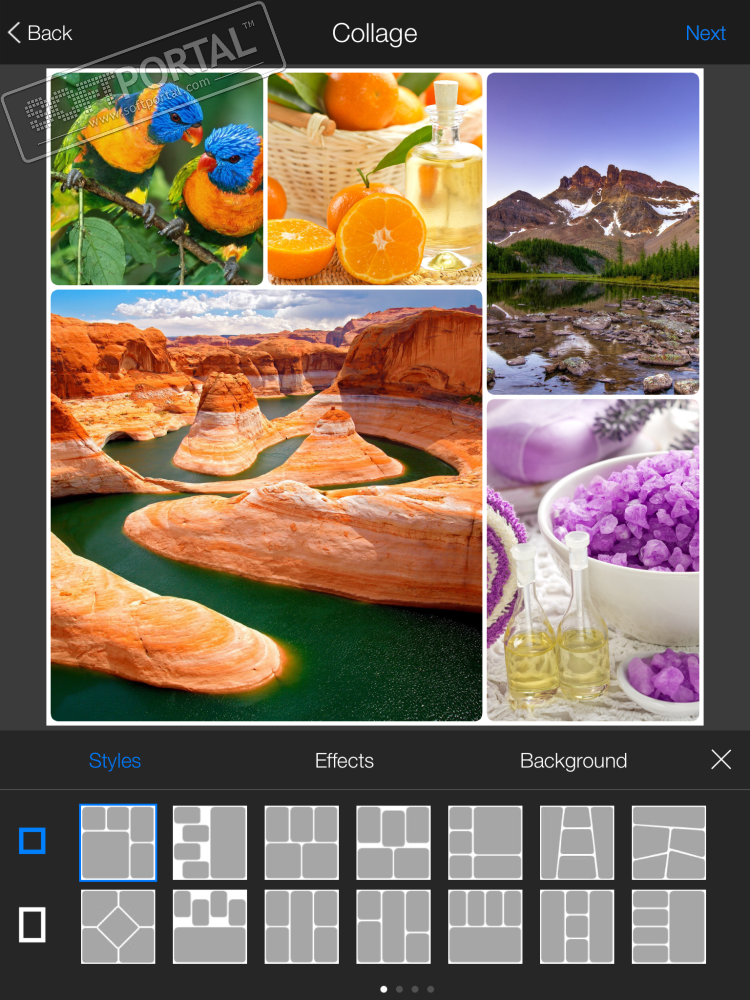The image size is (750, 1000).
Task: Choose the layout with four top cells
Action: point(485,926)
